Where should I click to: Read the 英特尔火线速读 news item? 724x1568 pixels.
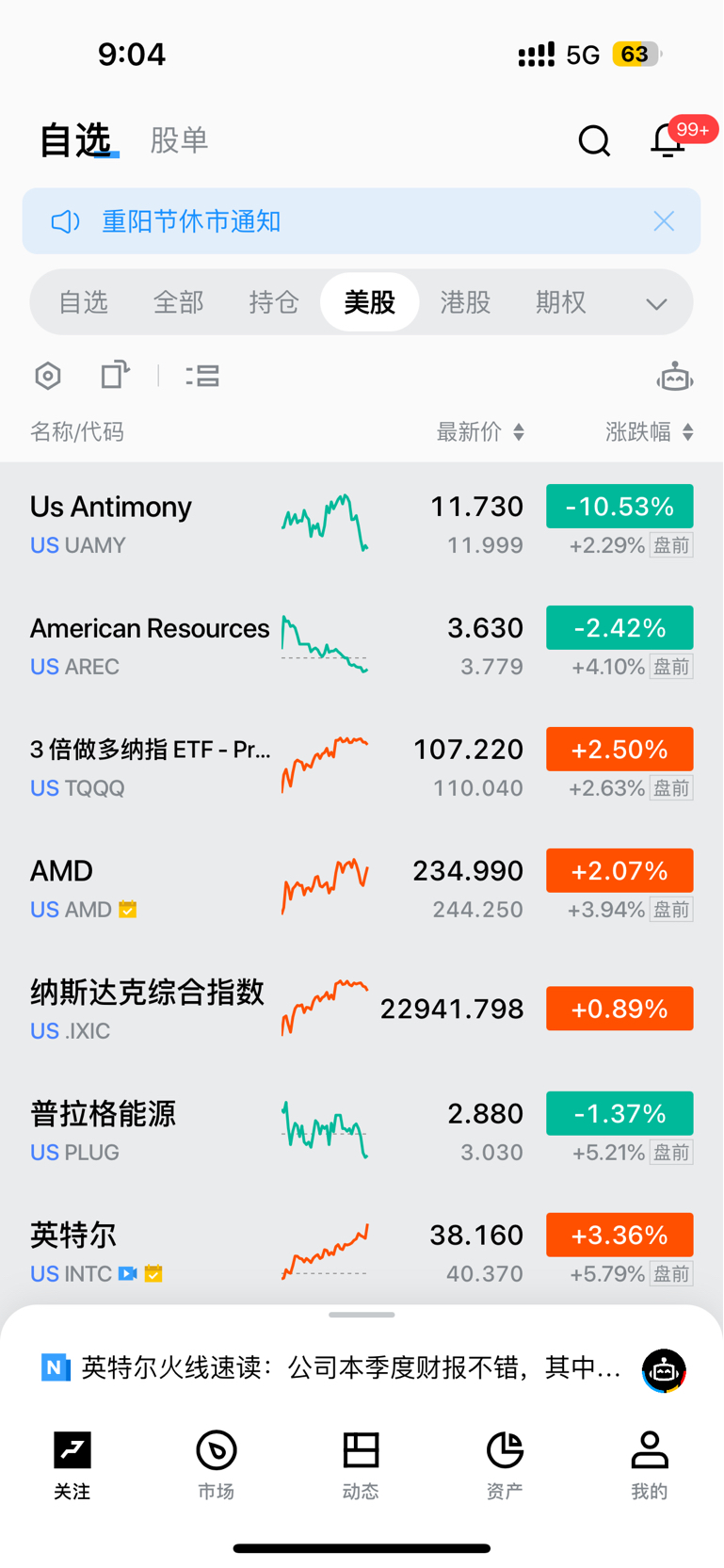coord(348,1367)
